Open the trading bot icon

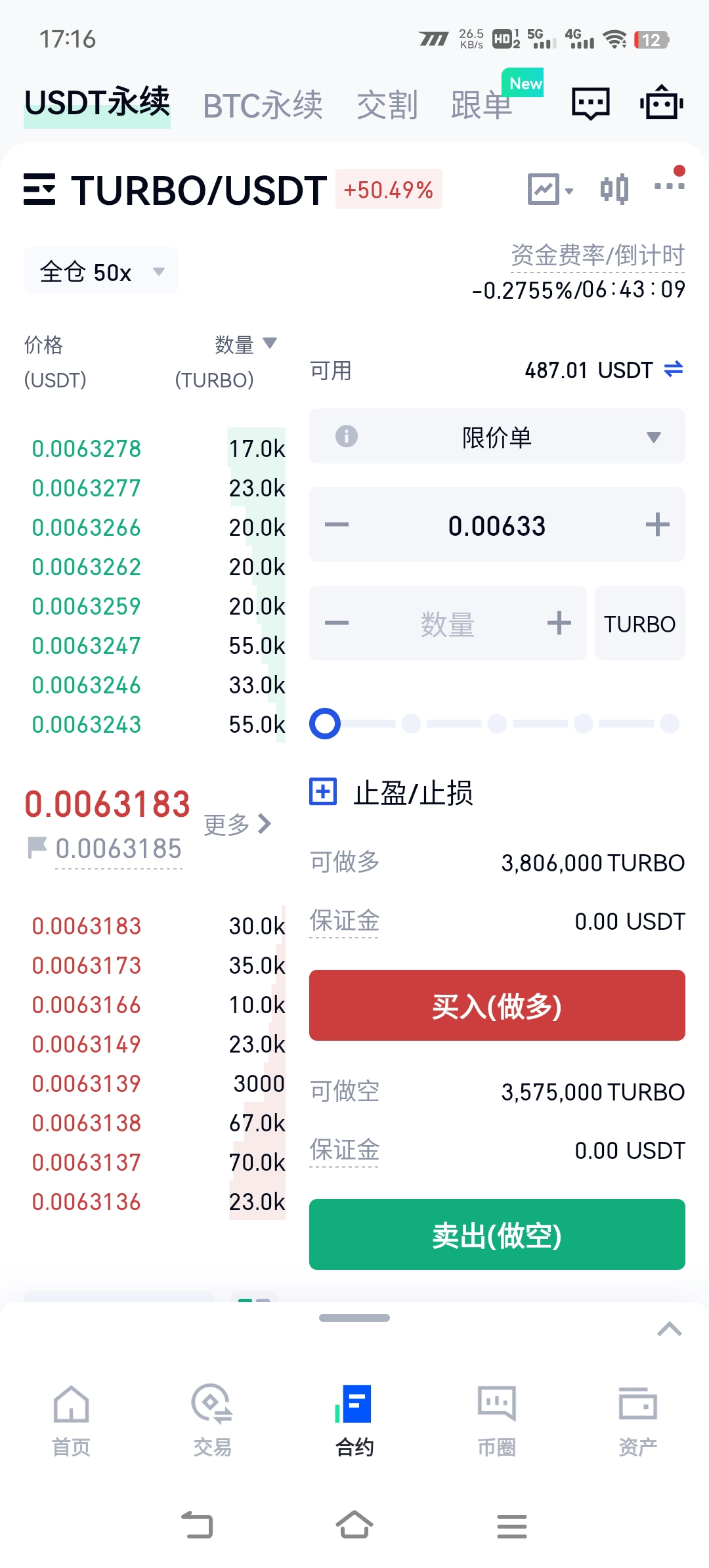pyautogui.click(x=662, y=102)
